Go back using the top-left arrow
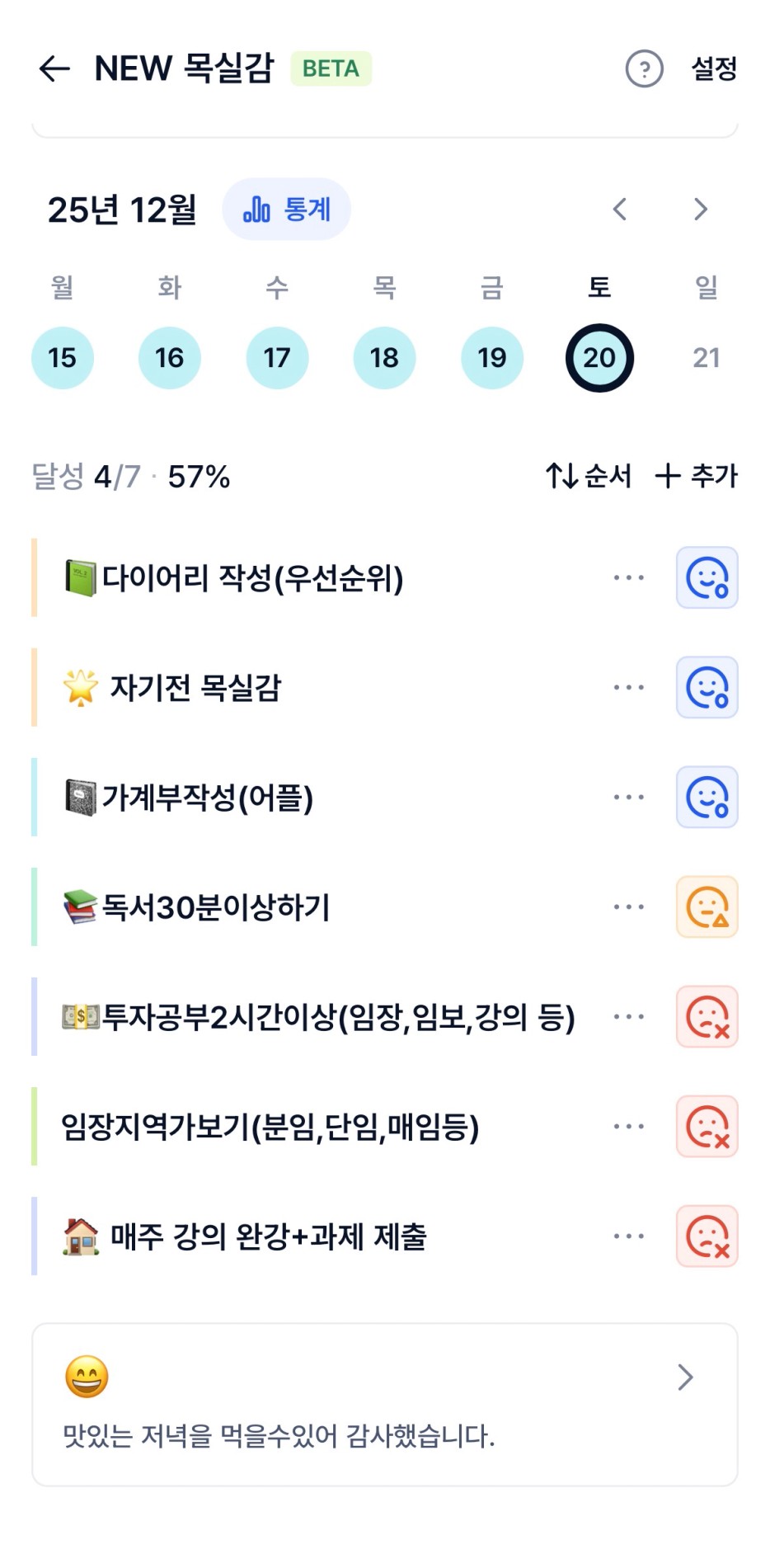Image resolution: width=770 pixels, height=1568 pixels. point(54,68)
